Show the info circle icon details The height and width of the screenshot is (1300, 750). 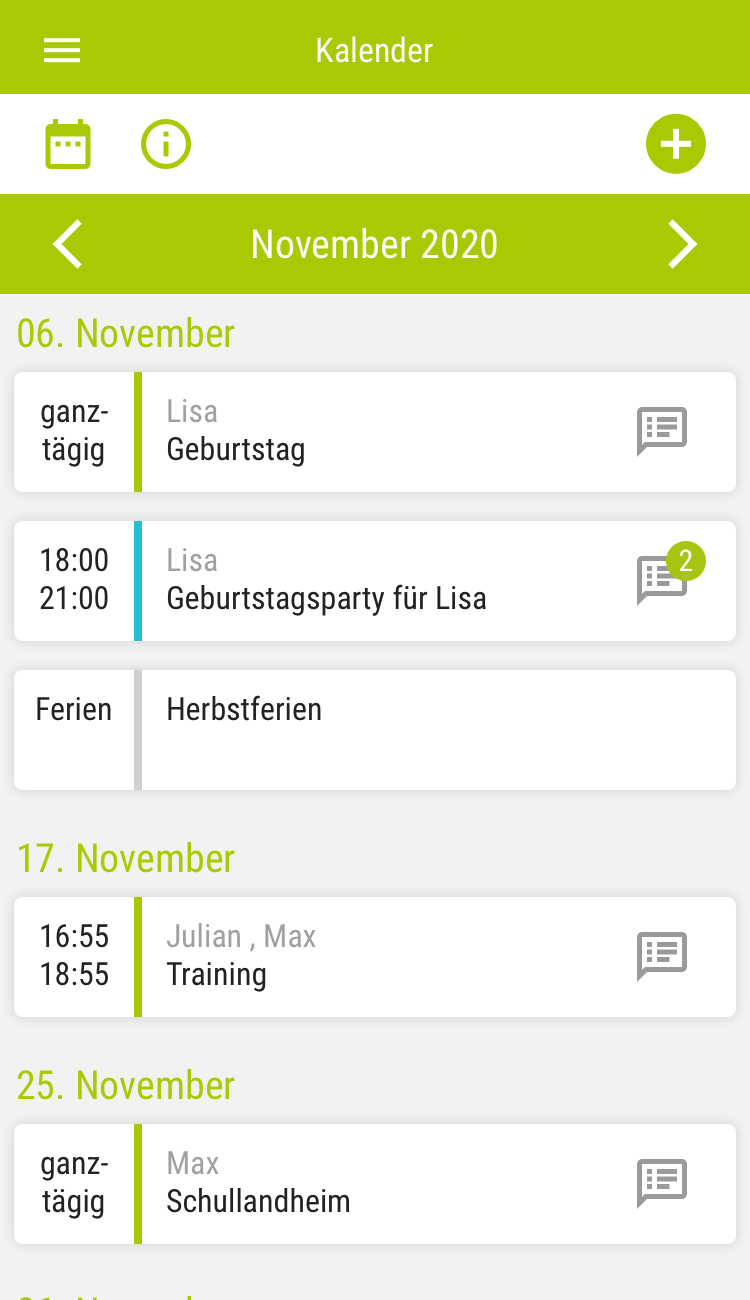166,144
